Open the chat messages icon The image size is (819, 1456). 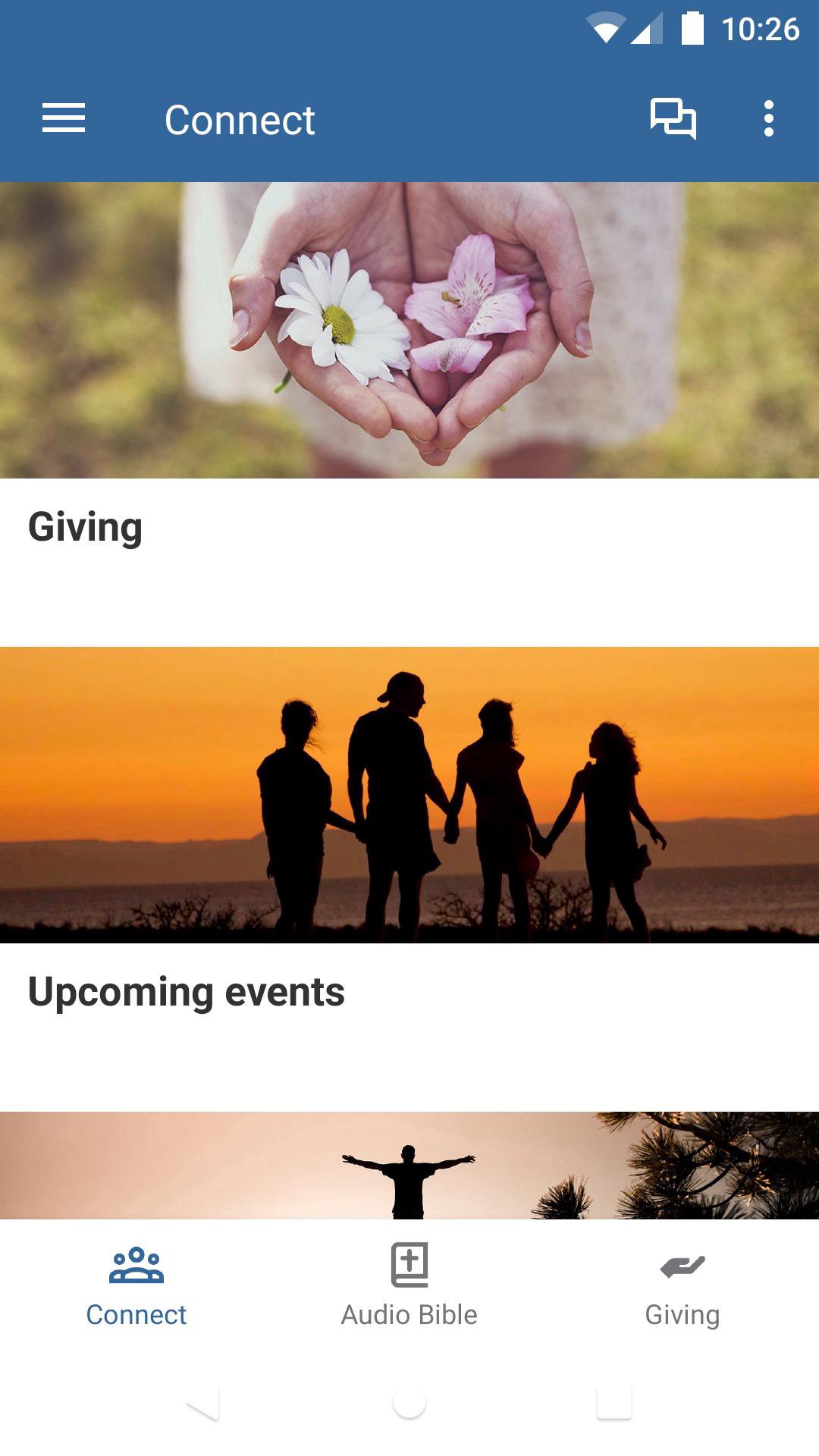coord(673,119)
